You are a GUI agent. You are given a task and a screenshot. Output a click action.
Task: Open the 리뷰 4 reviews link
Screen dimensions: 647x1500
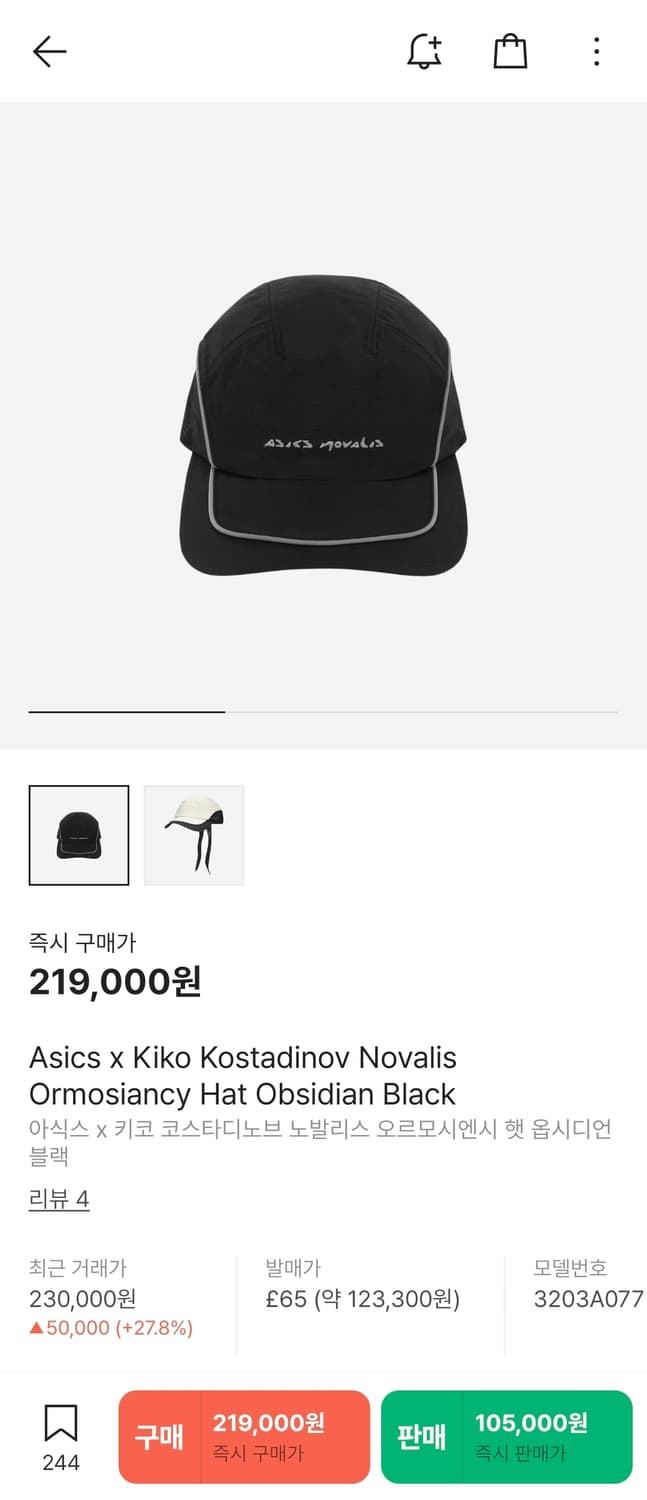point(59,1199)
